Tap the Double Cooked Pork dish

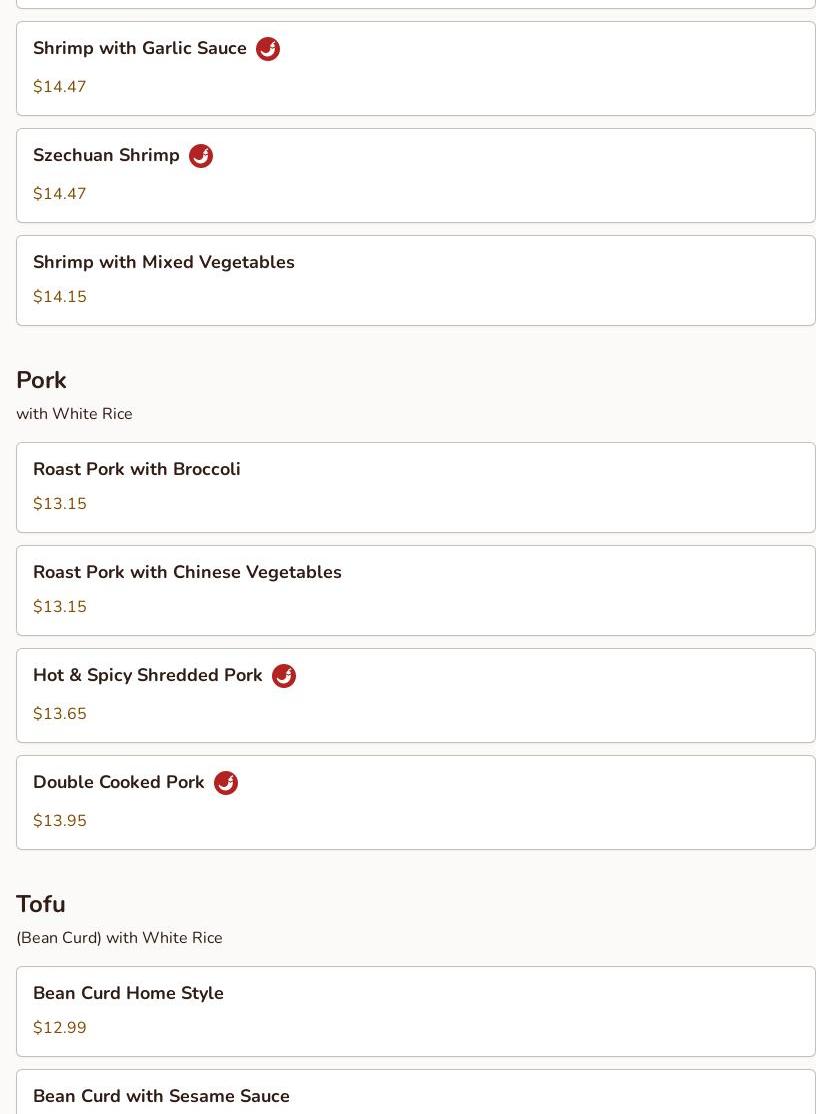415,802
